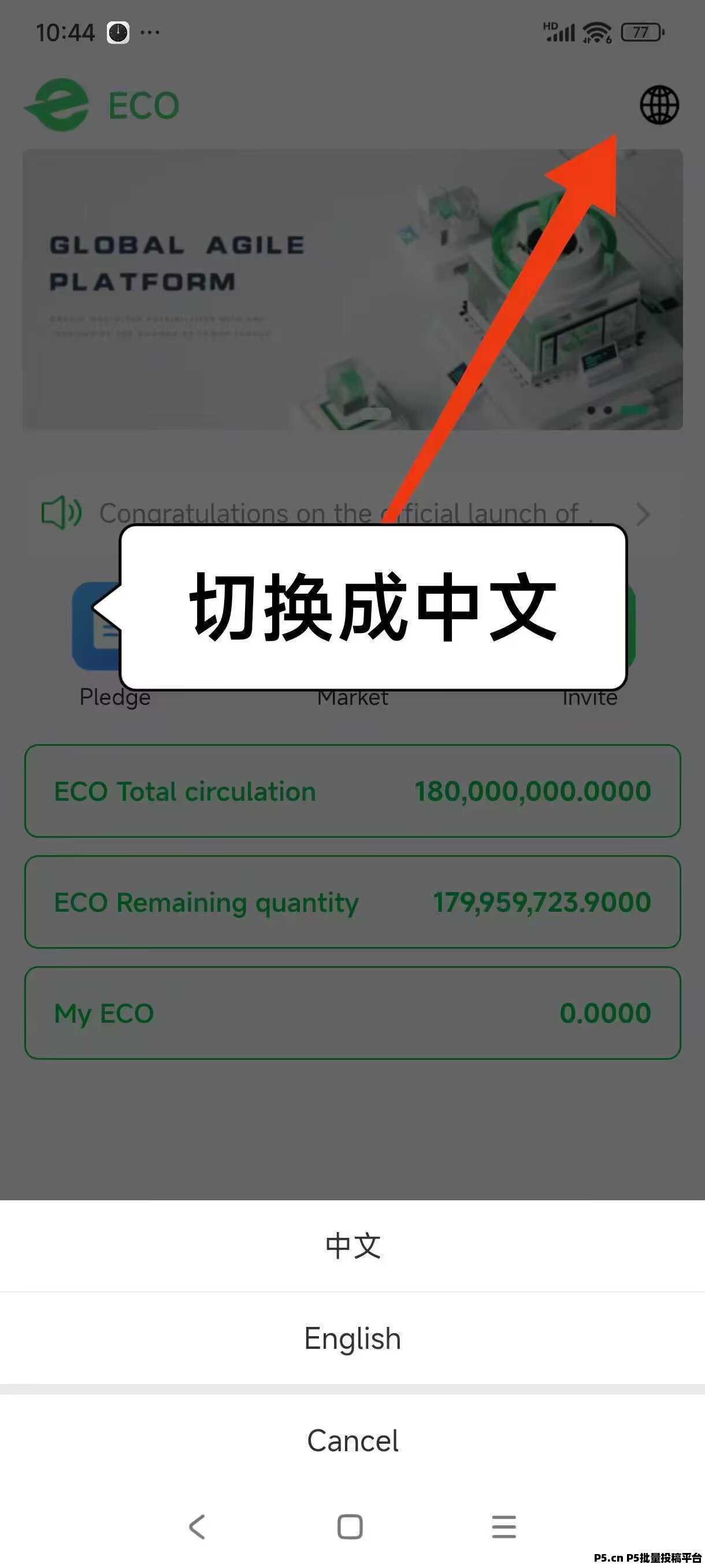705x1568 pixels.
Task: Tap the globe language icon
Action: (x=659, y=105)
